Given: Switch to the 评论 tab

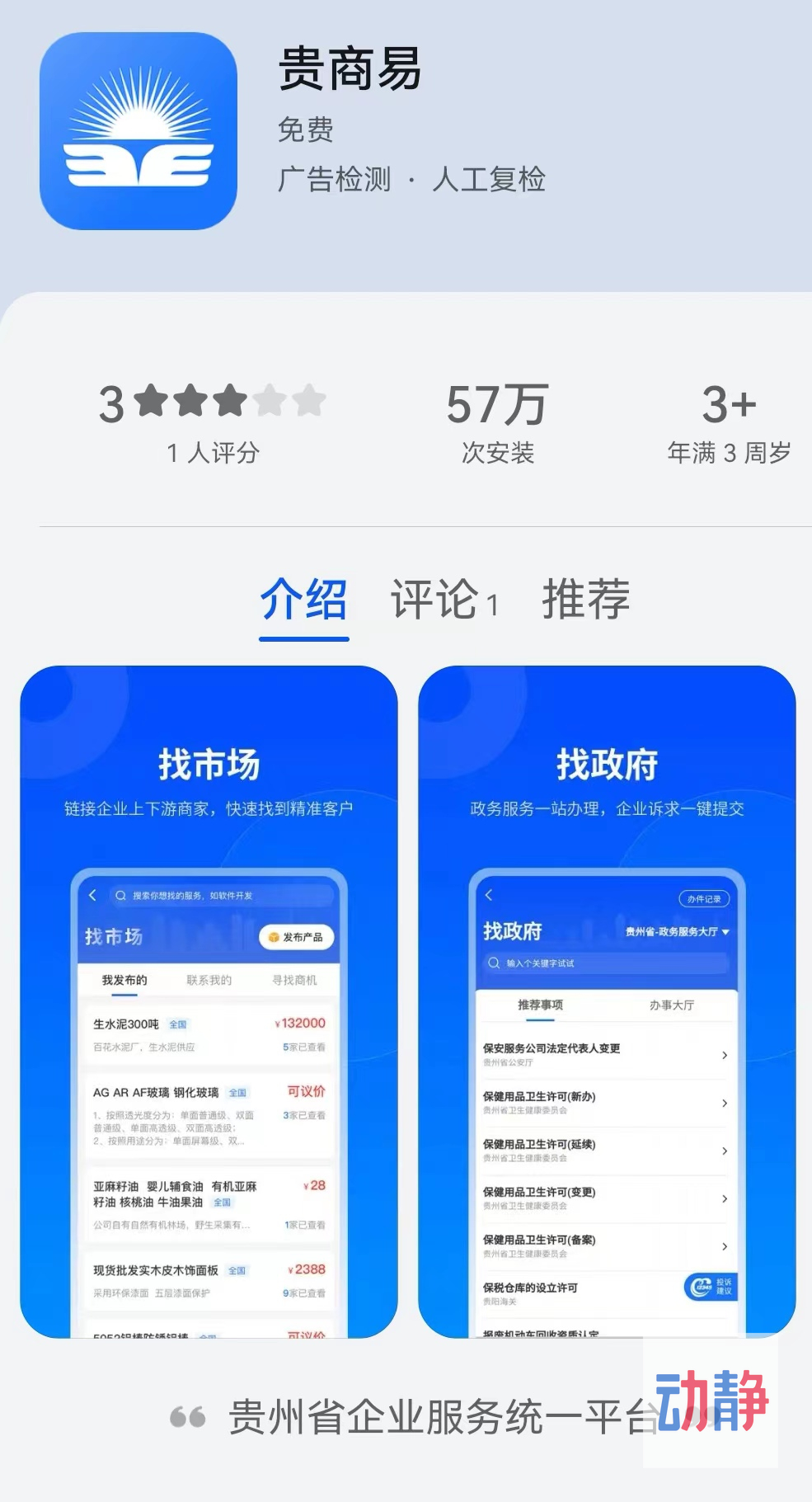Looking at the screenshot, I should 444,600.
